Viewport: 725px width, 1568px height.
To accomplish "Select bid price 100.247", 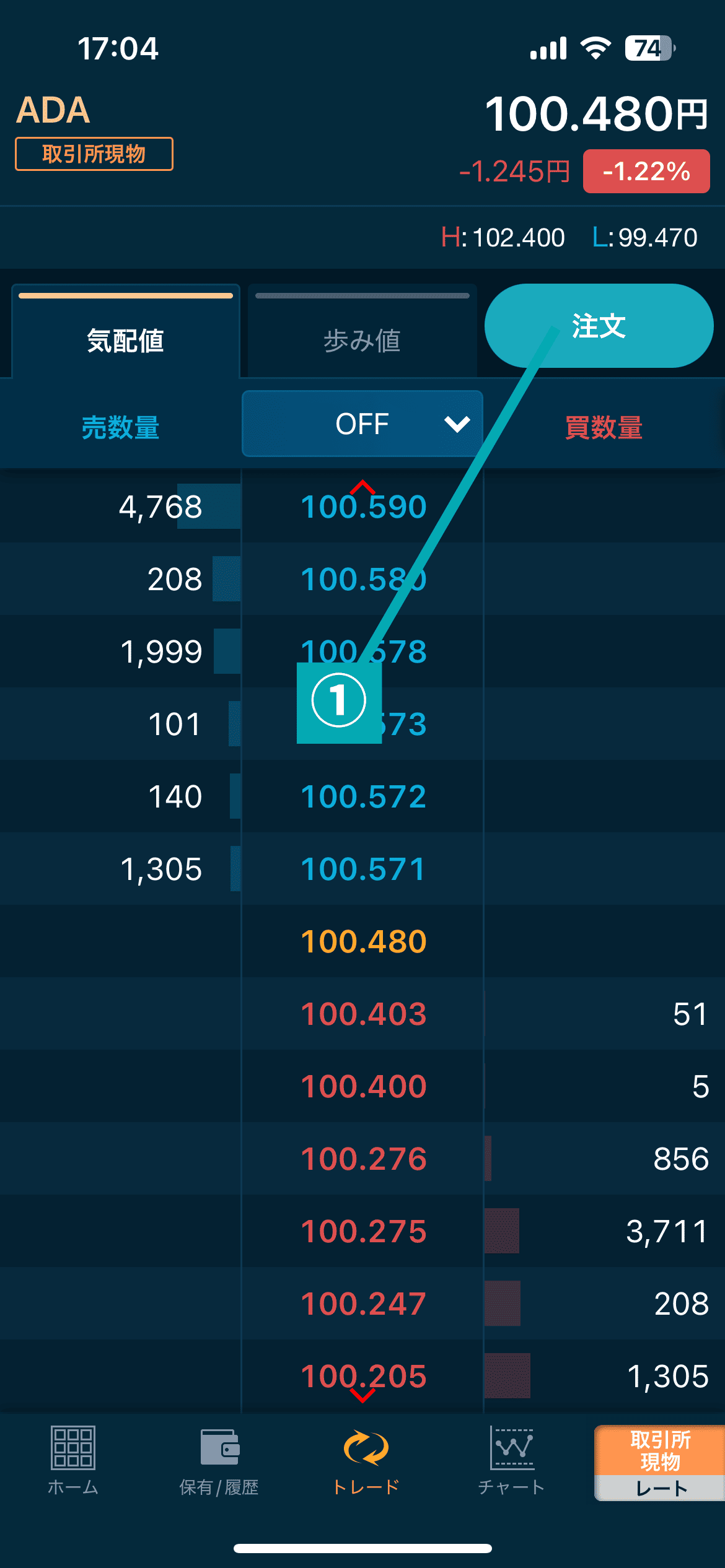I will (363, 1304).
